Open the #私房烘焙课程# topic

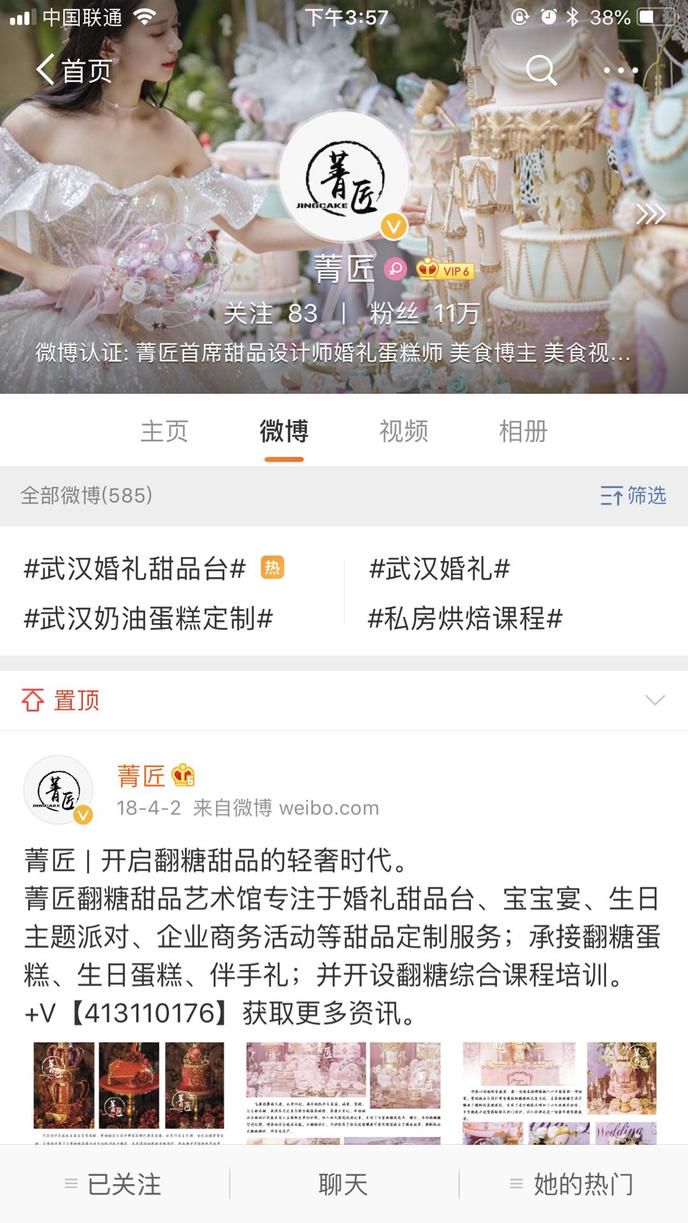click(x=465, y=618)
